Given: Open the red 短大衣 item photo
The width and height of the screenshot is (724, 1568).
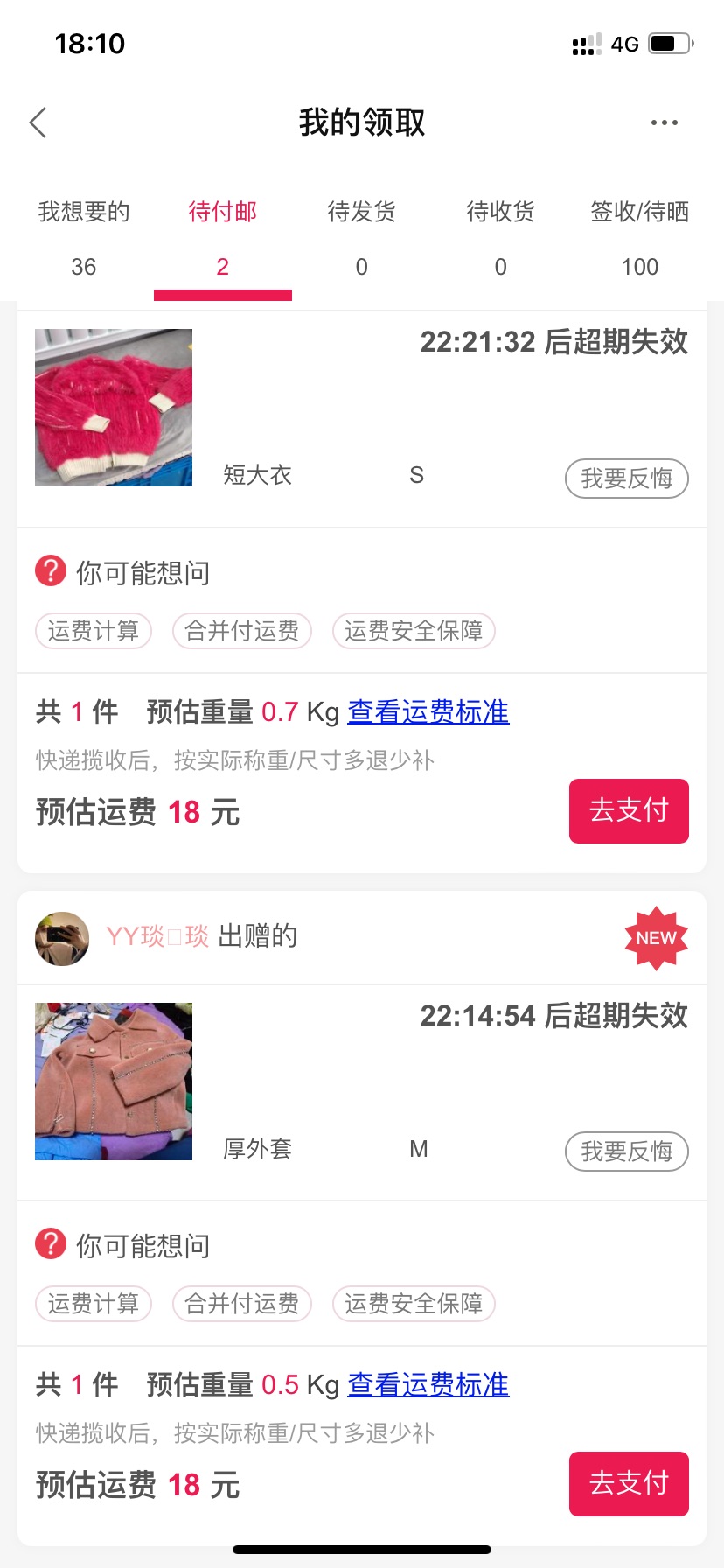Looking at the screenshot, I should [114, 408].
